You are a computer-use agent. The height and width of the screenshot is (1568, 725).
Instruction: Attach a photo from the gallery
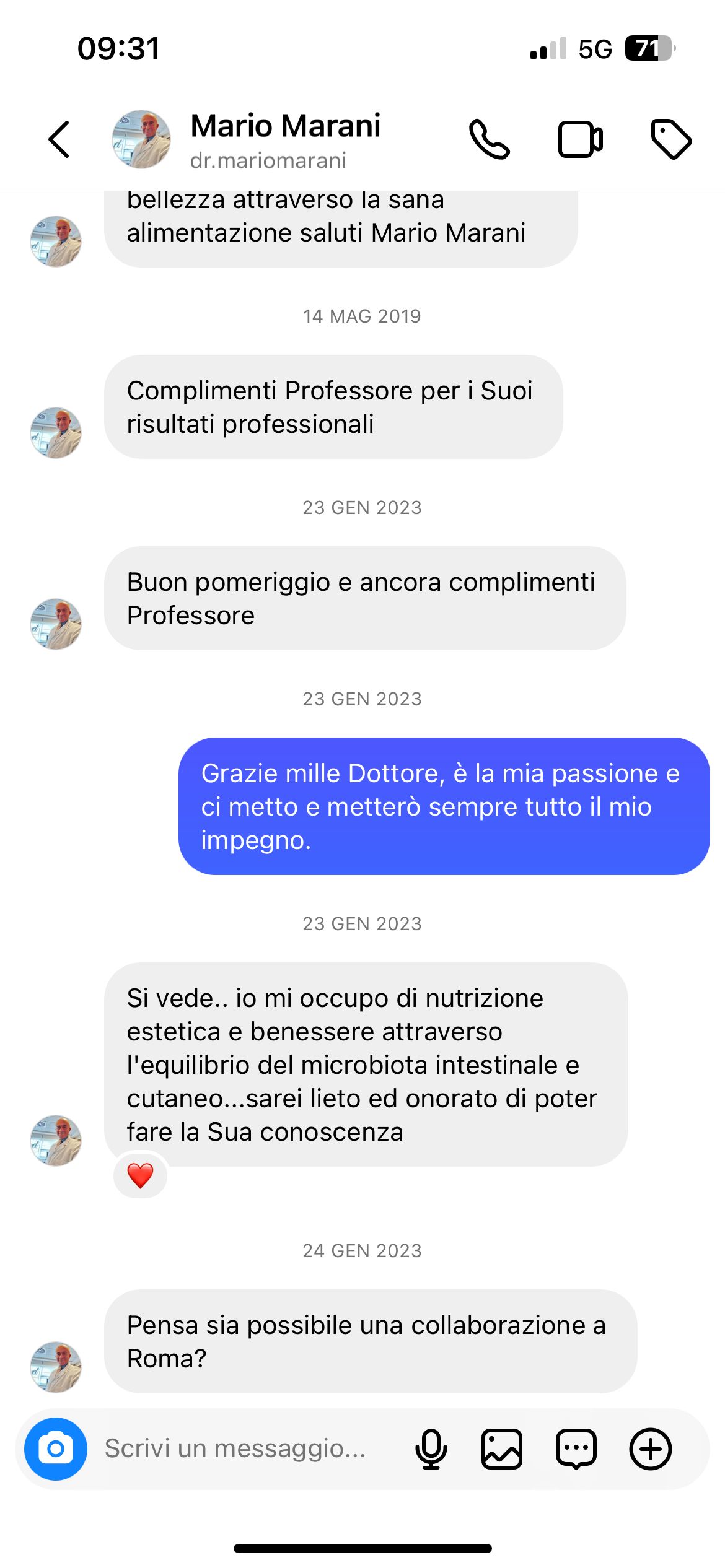pyautogui.click(x=502, y=1449)
